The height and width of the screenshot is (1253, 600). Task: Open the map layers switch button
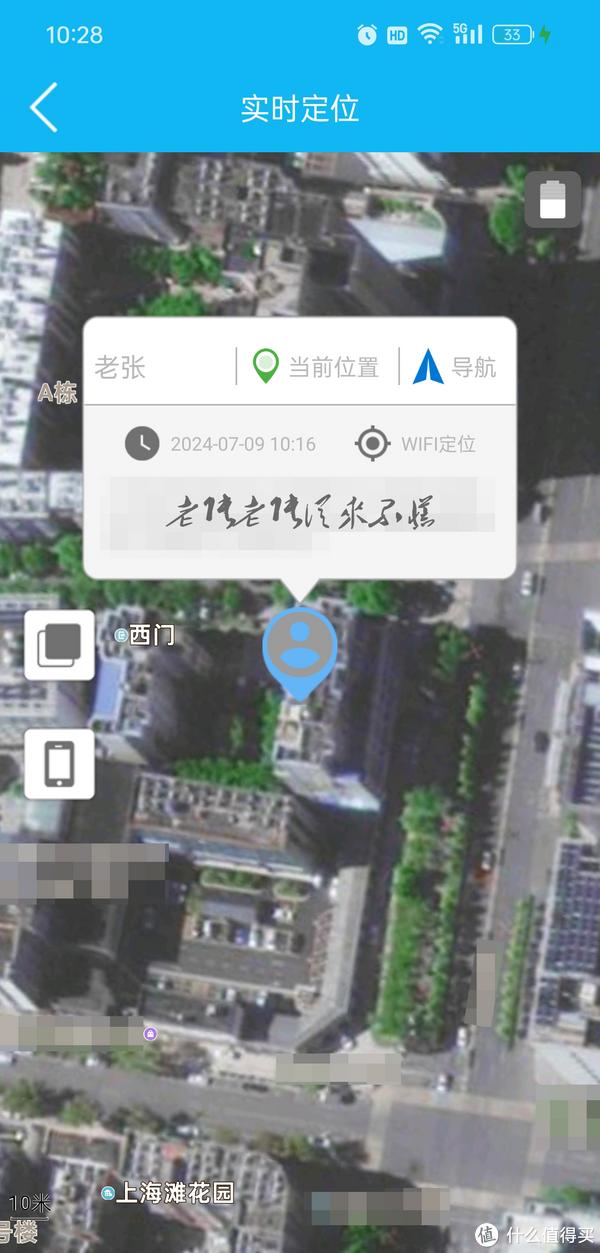tap(59, 645)
